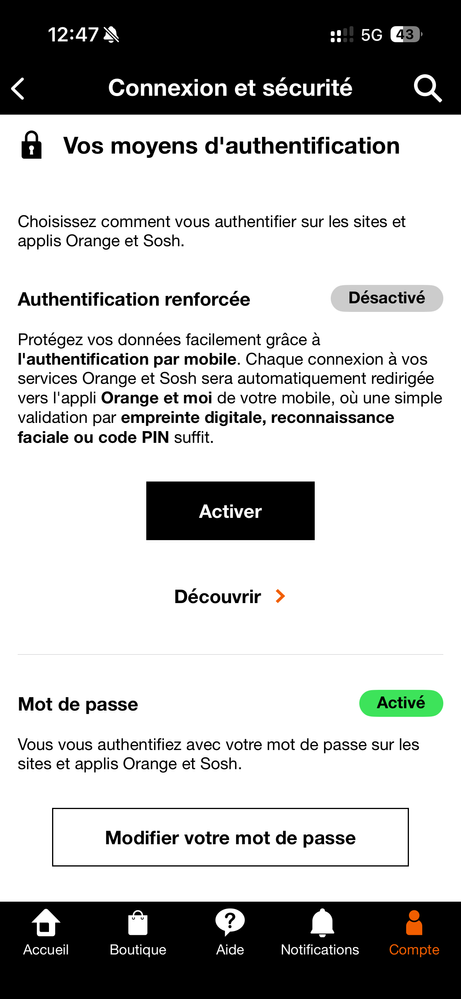Viewport: 461px width, 999px height.
Task: Tap Modifier votre mot de passe
Action: tap(230, 837)
